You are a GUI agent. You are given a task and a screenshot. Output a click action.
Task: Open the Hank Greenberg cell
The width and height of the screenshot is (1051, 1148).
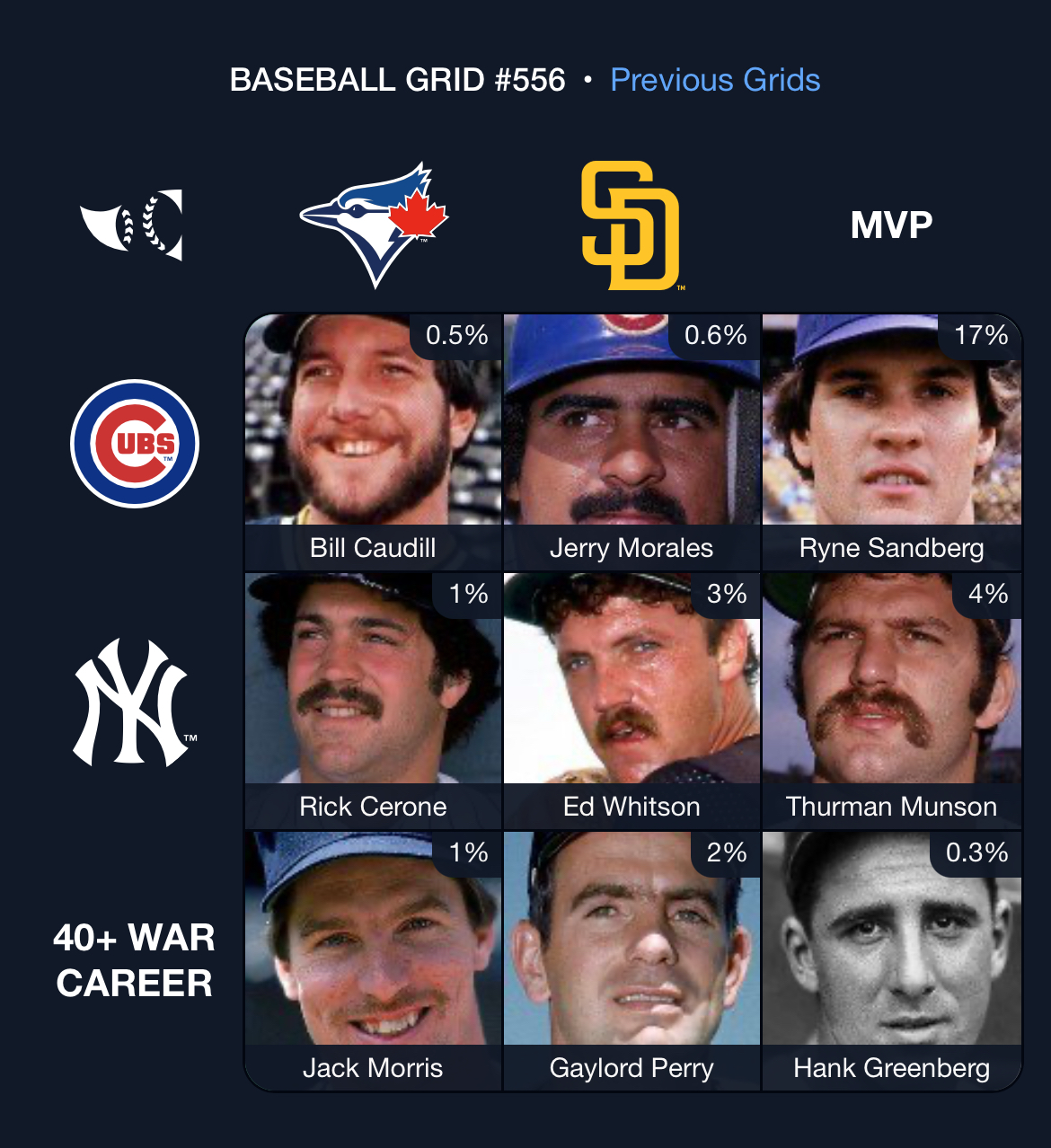(x=891, y=959)
